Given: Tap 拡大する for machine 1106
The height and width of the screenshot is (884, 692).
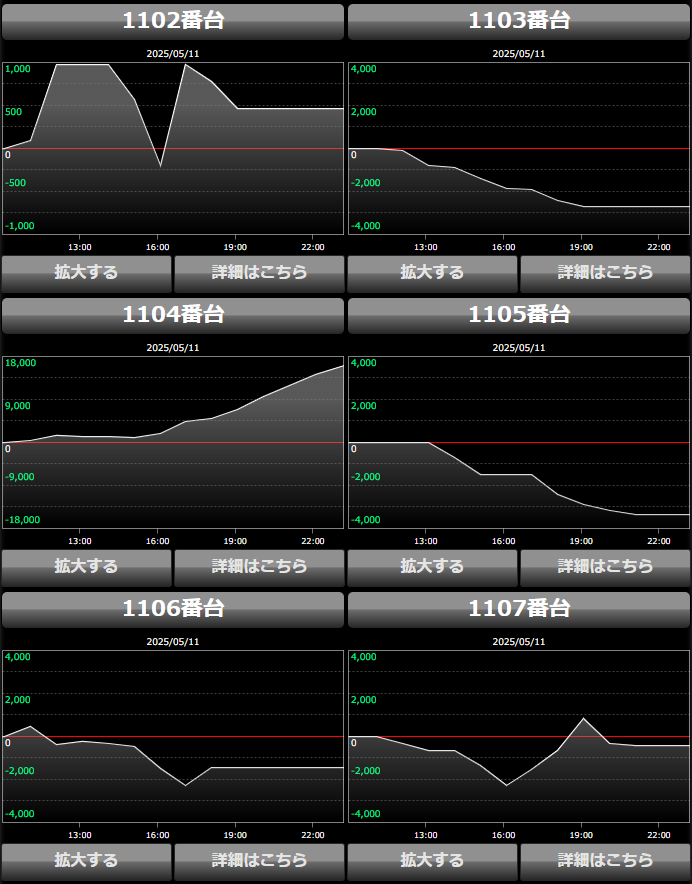Looking at the screenshot, I should pyautogui.click(x=86, y=860).
